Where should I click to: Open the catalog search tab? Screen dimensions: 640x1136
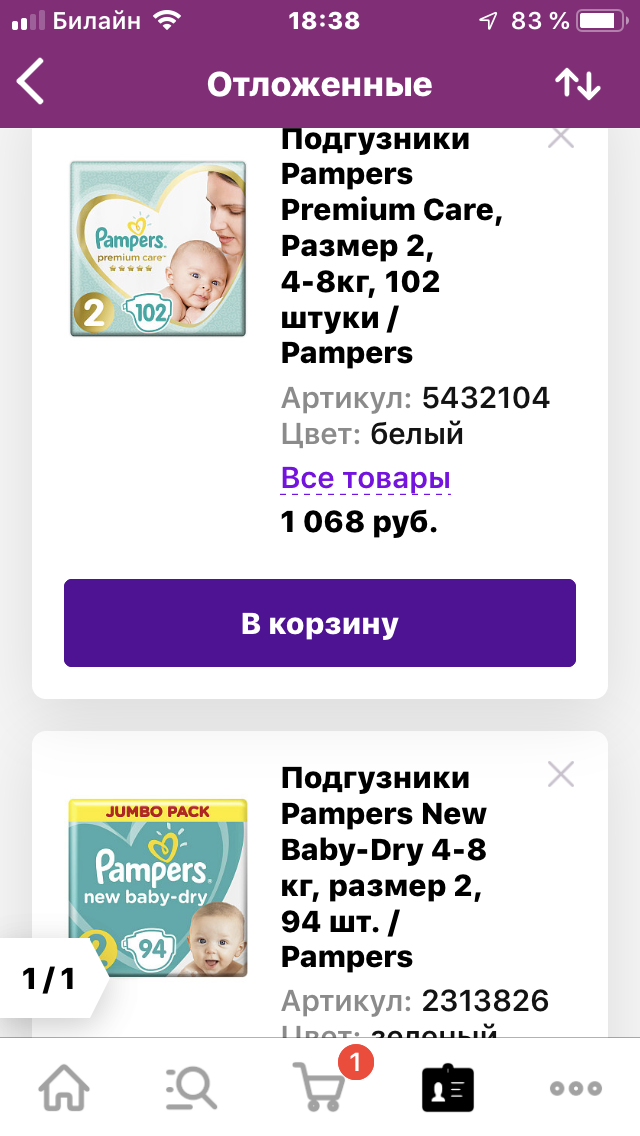191,1087
